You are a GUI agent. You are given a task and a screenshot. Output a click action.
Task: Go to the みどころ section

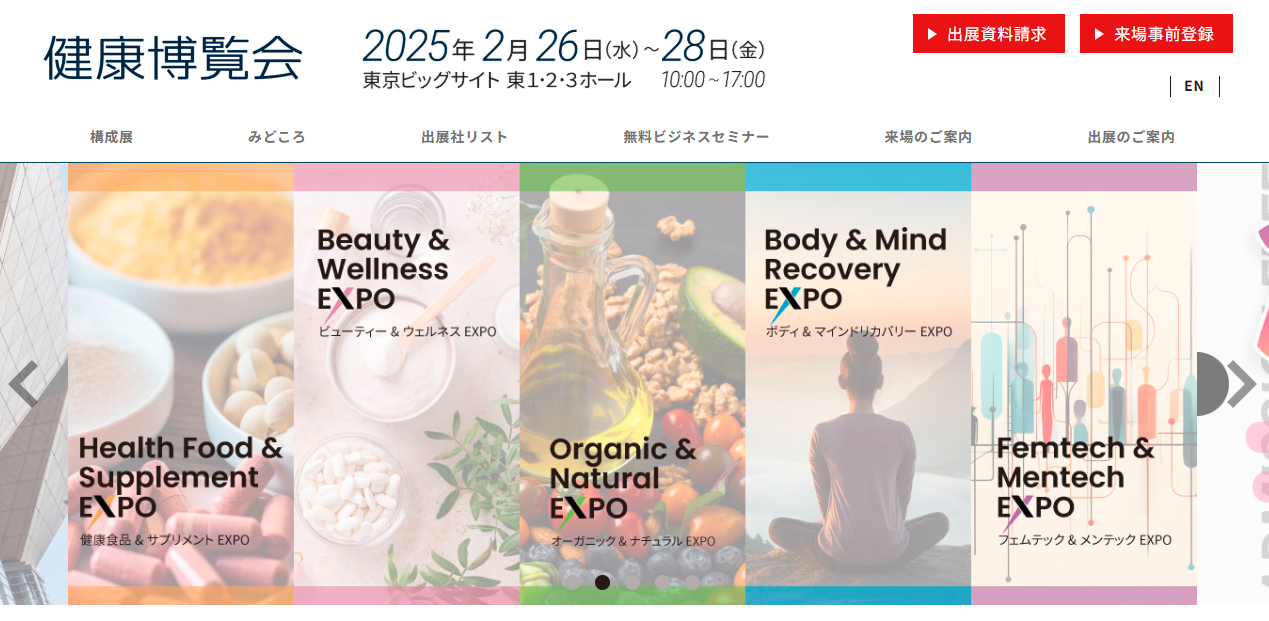coord(277,137)
